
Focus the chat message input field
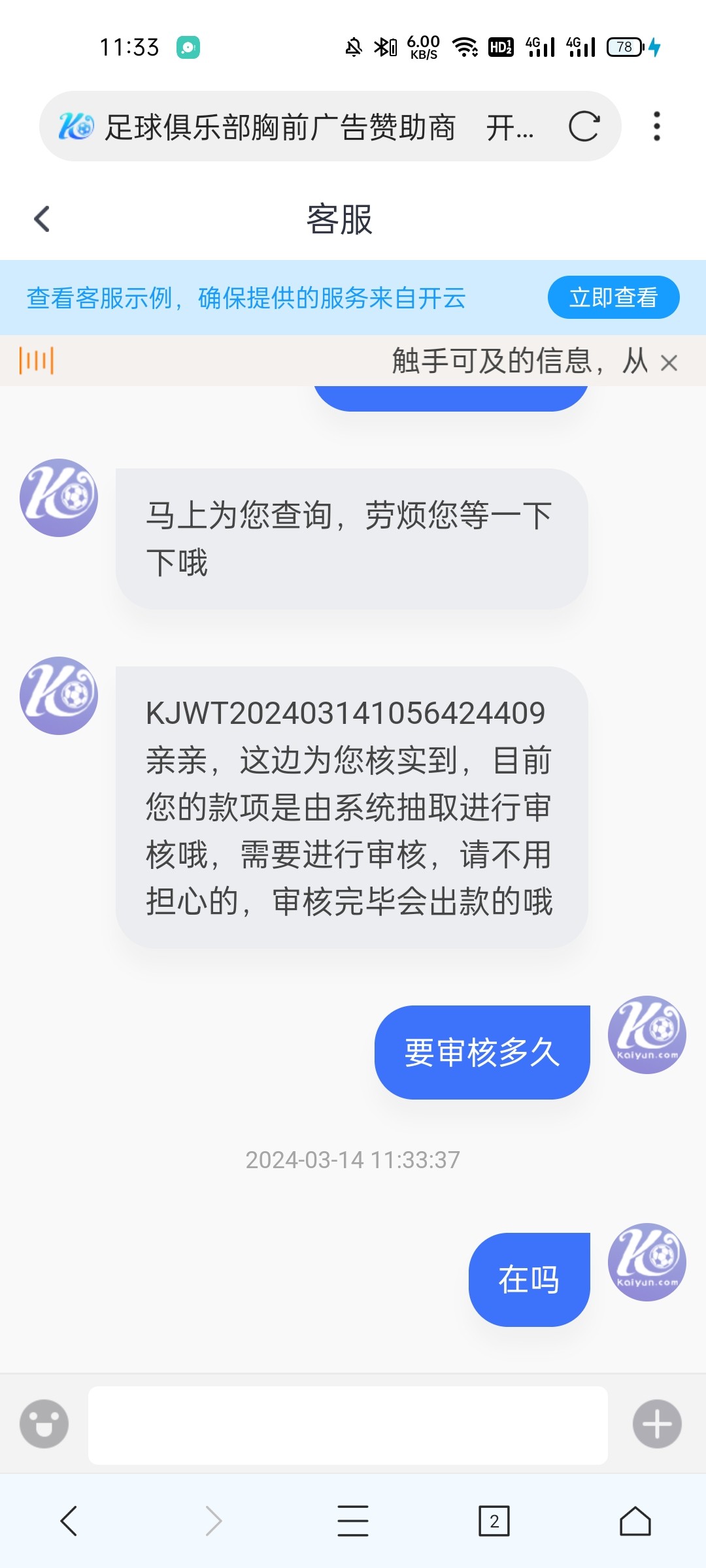(348, 1425)
